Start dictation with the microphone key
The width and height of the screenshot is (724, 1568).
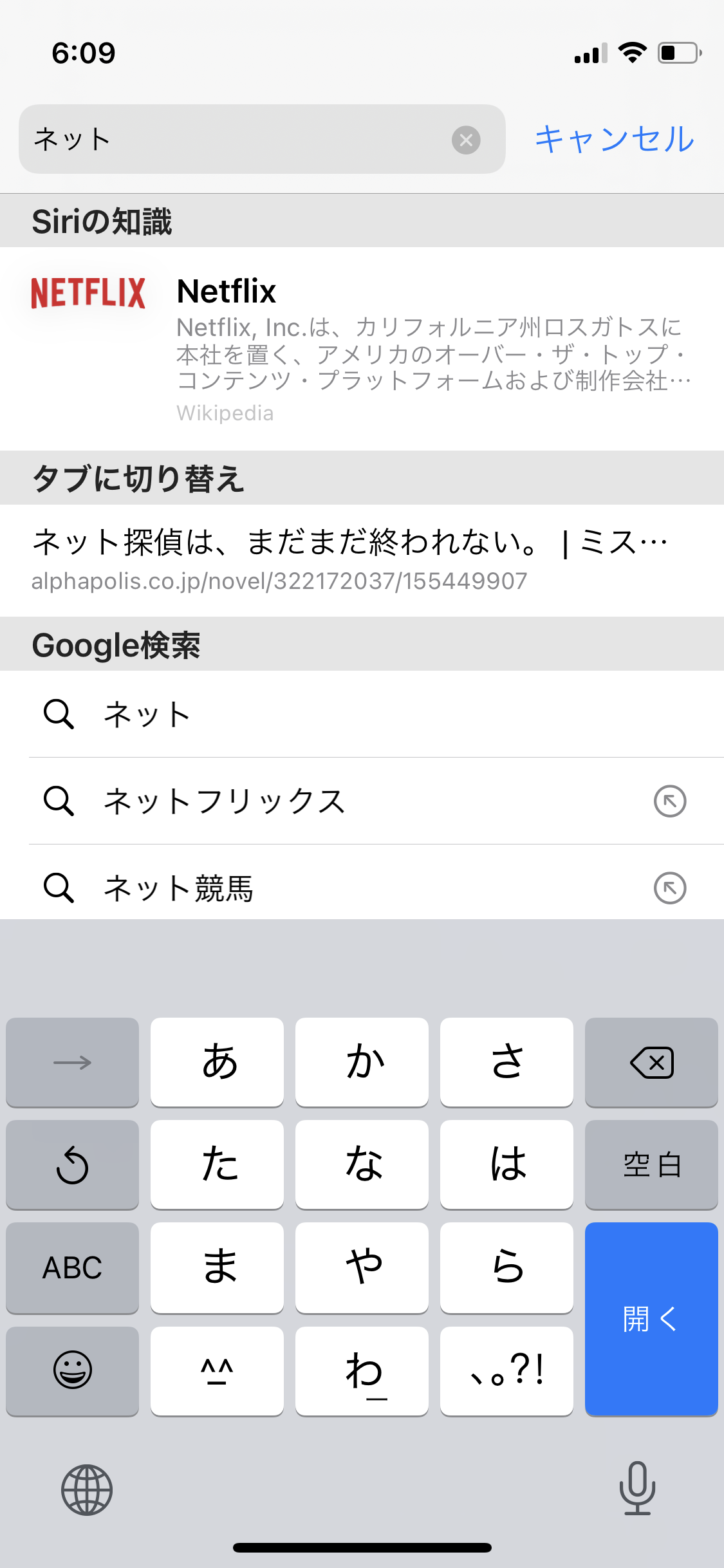[637, 1488]
